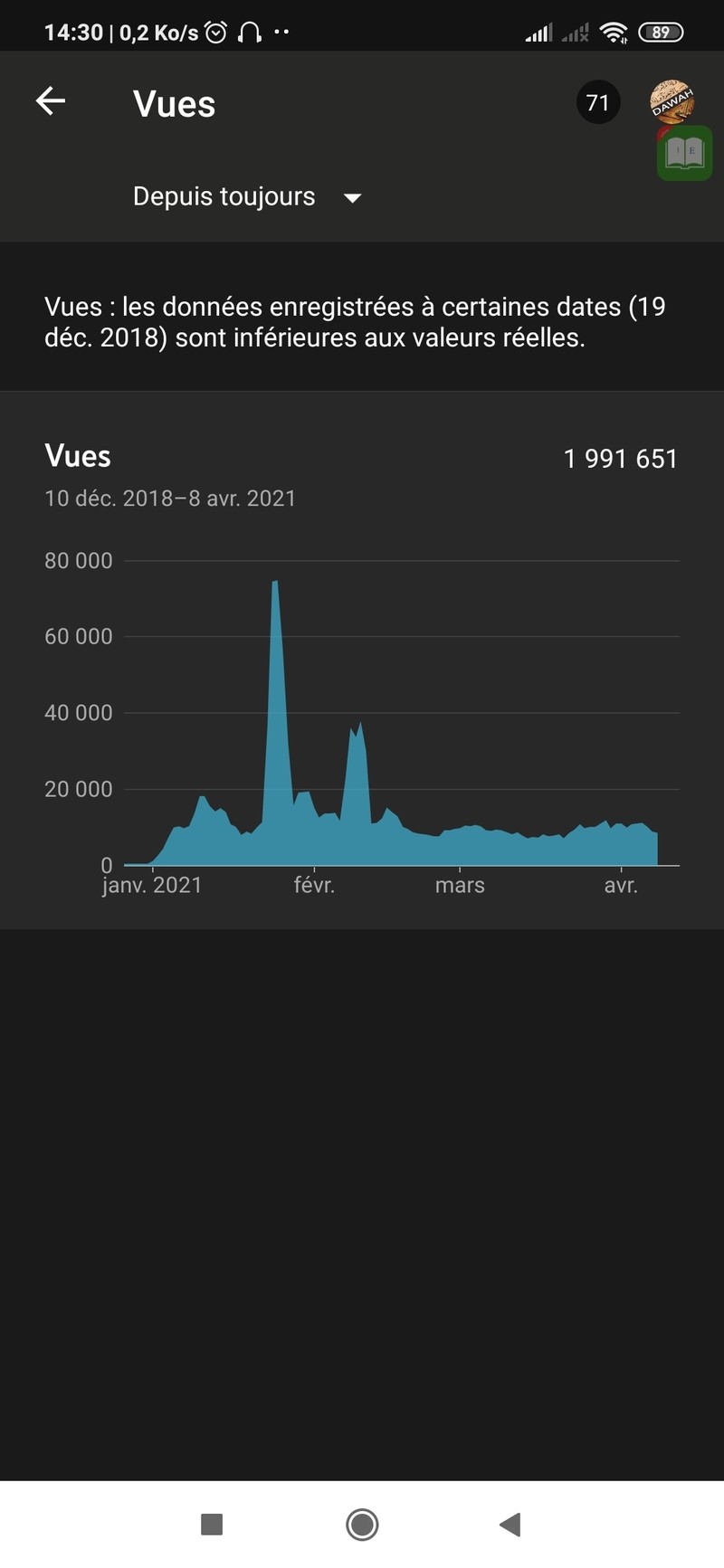Open the channel profile avatar
Image resolution: width=724 pixels, height=1568 pixels.
point(672,101)
